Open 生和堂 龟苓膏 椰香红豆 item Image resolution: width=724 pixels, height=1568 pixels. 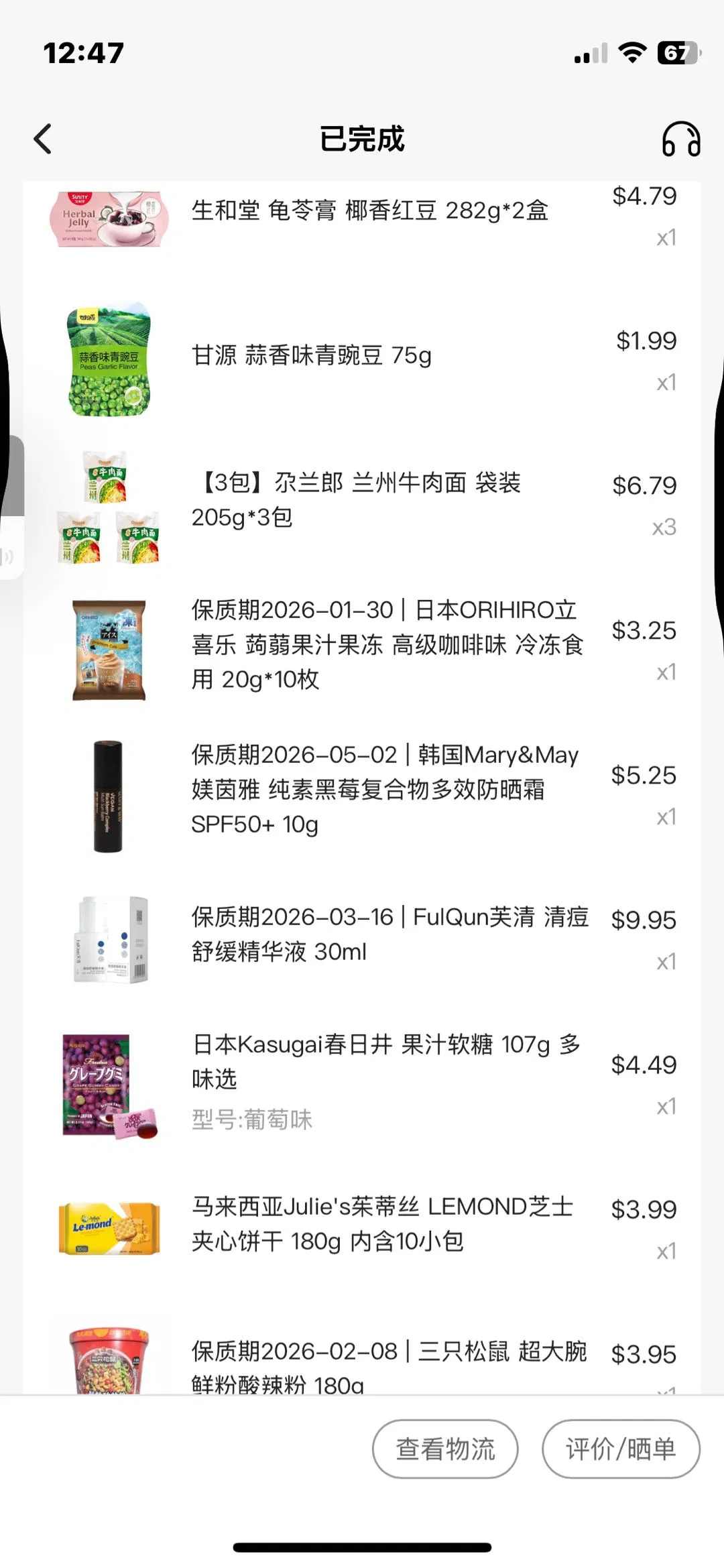click(369, 212)
